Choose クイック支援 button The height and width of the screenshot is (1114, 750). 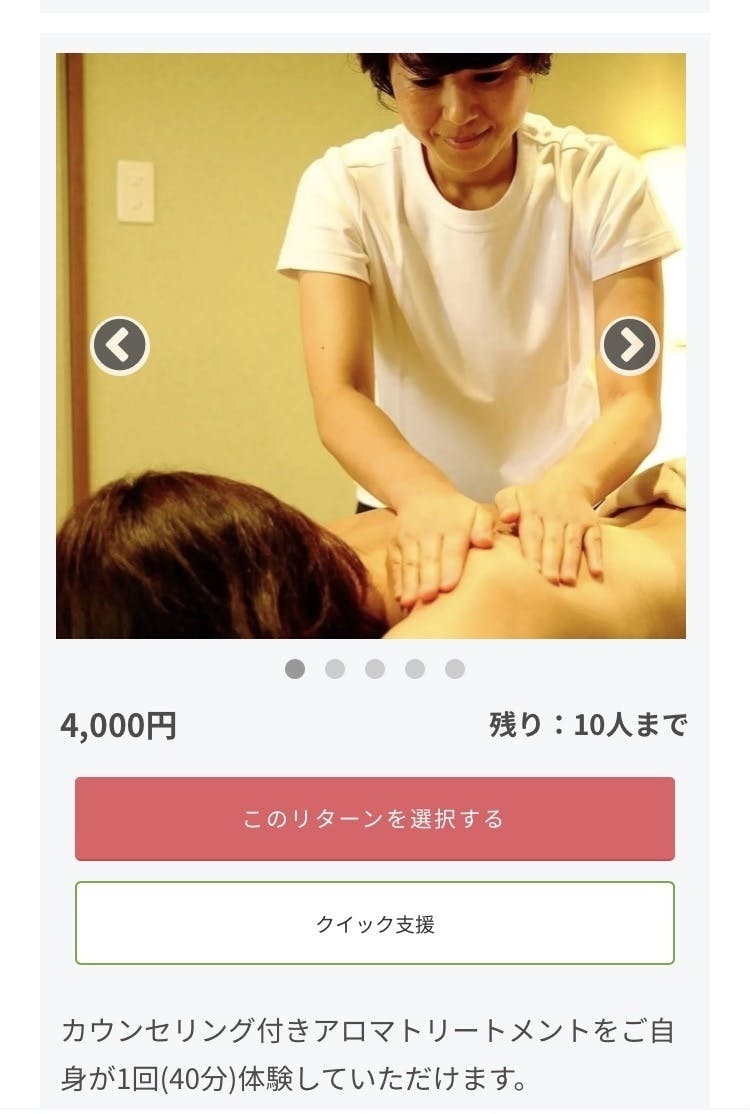pyautogui.click(x=374, y=923)
